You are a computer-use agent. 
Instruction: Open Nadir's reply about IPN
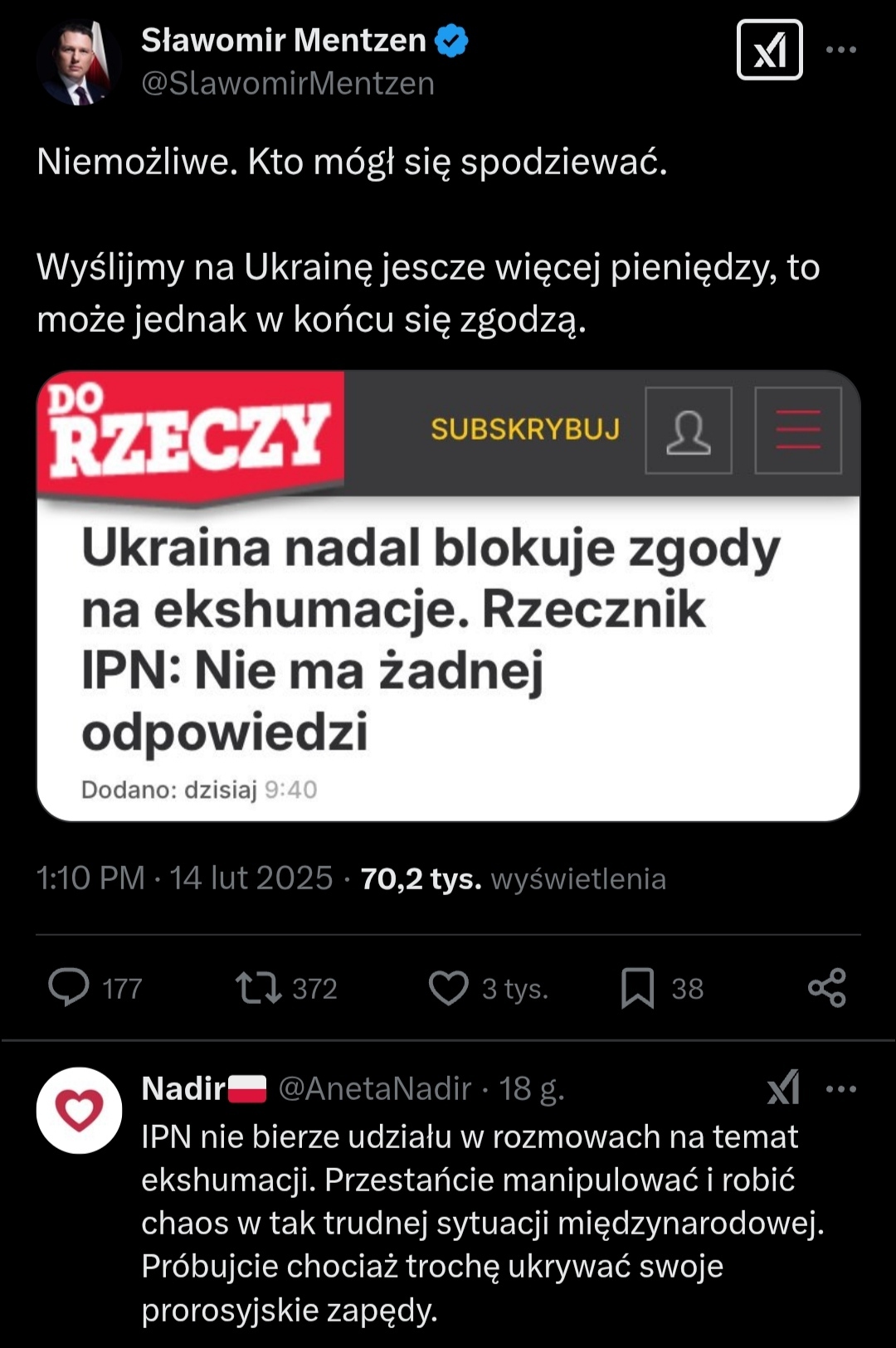[481, 1223]
